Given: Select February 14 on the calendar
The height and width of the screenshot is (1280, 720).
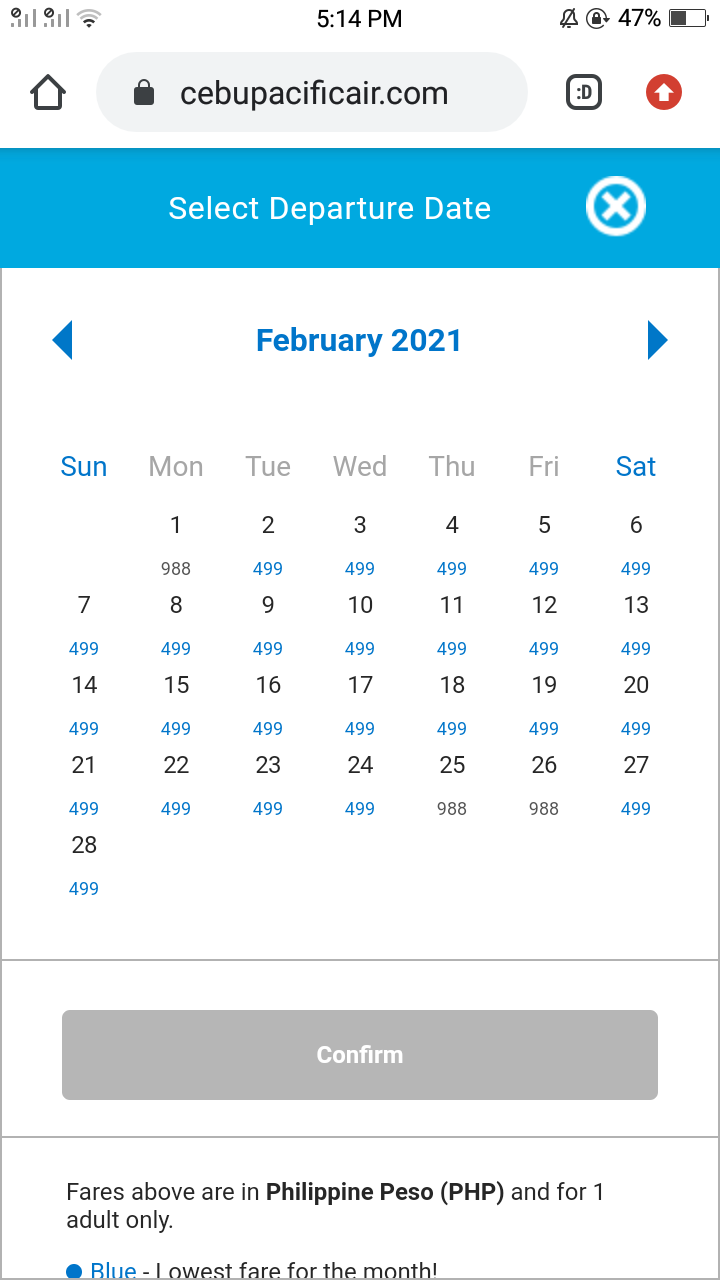Looking at the screenshot, I should (84, 705).
